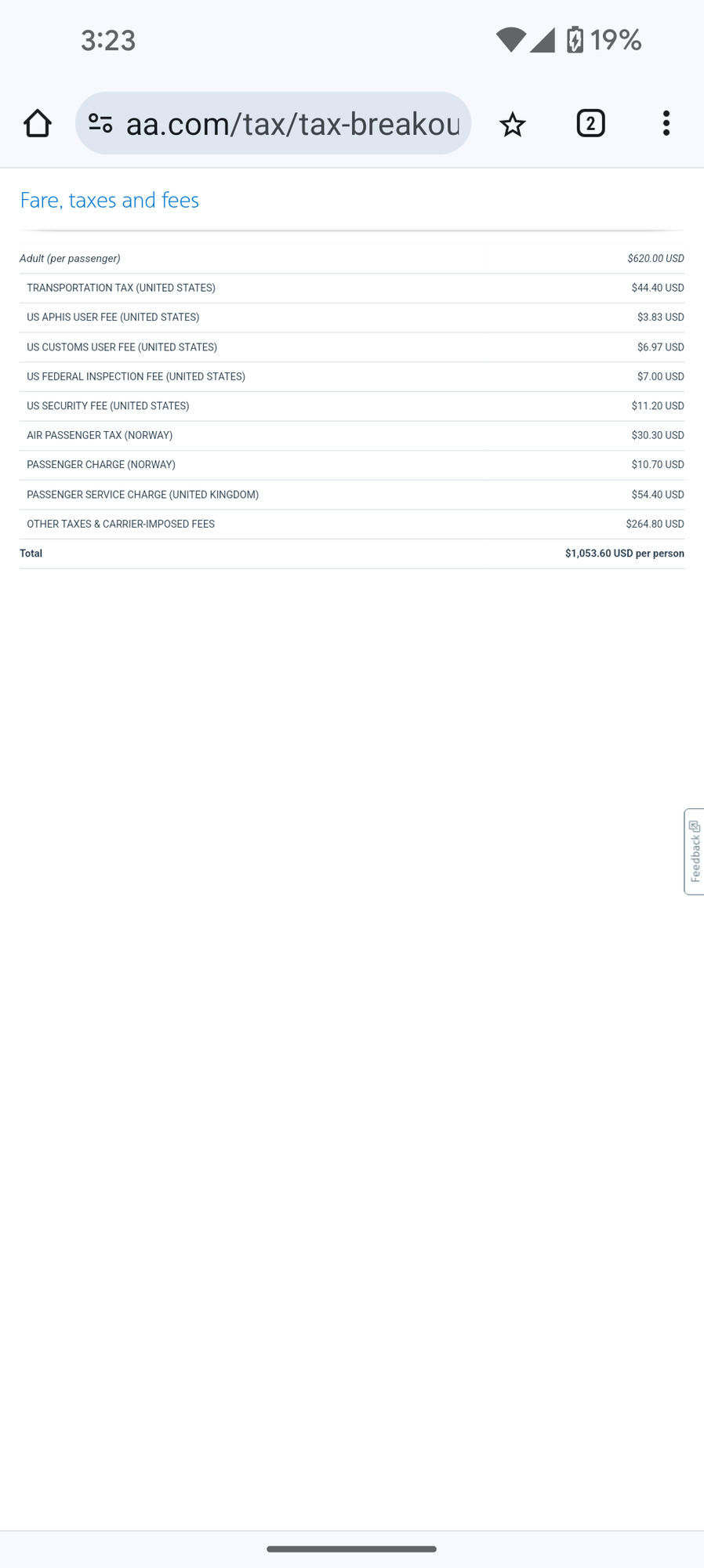Open the Feedback side tab
This screenshot has height=1568, width=704.
[694, 851]
